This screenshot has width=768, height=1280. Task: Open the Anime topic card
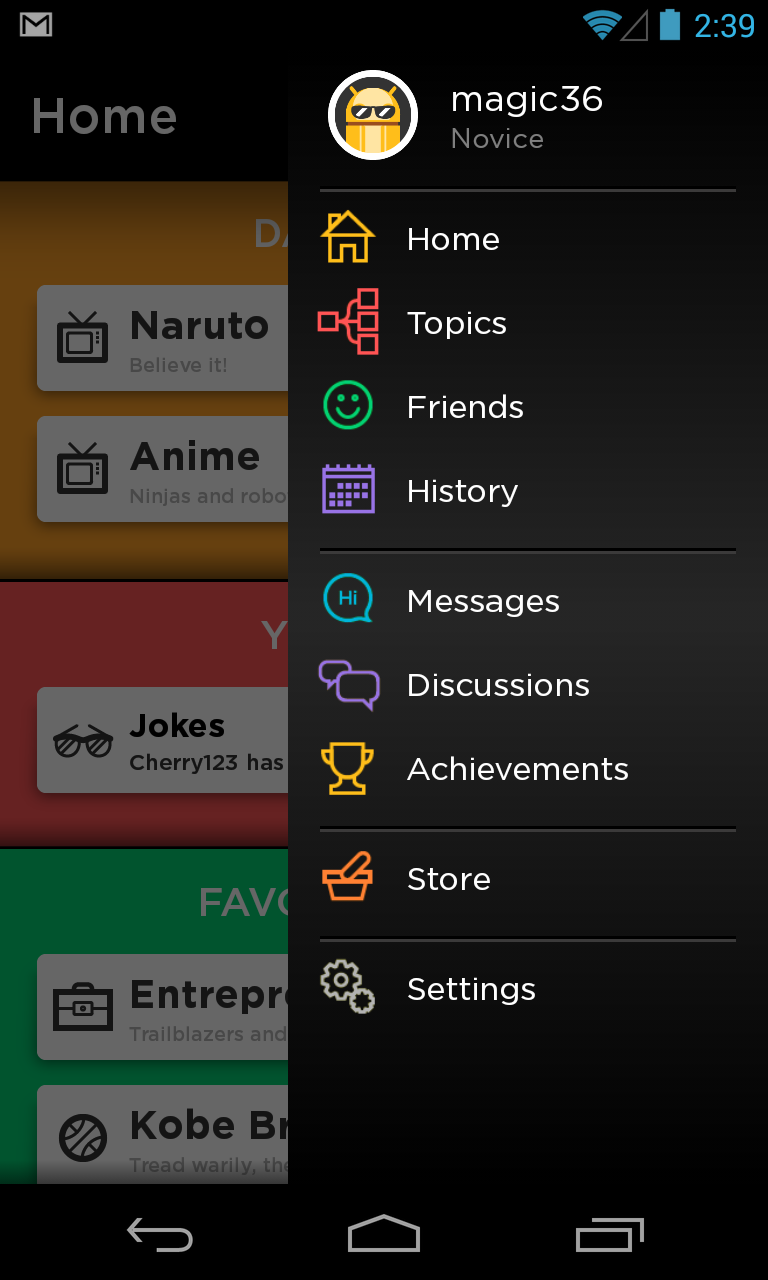[x=163, y=469]
